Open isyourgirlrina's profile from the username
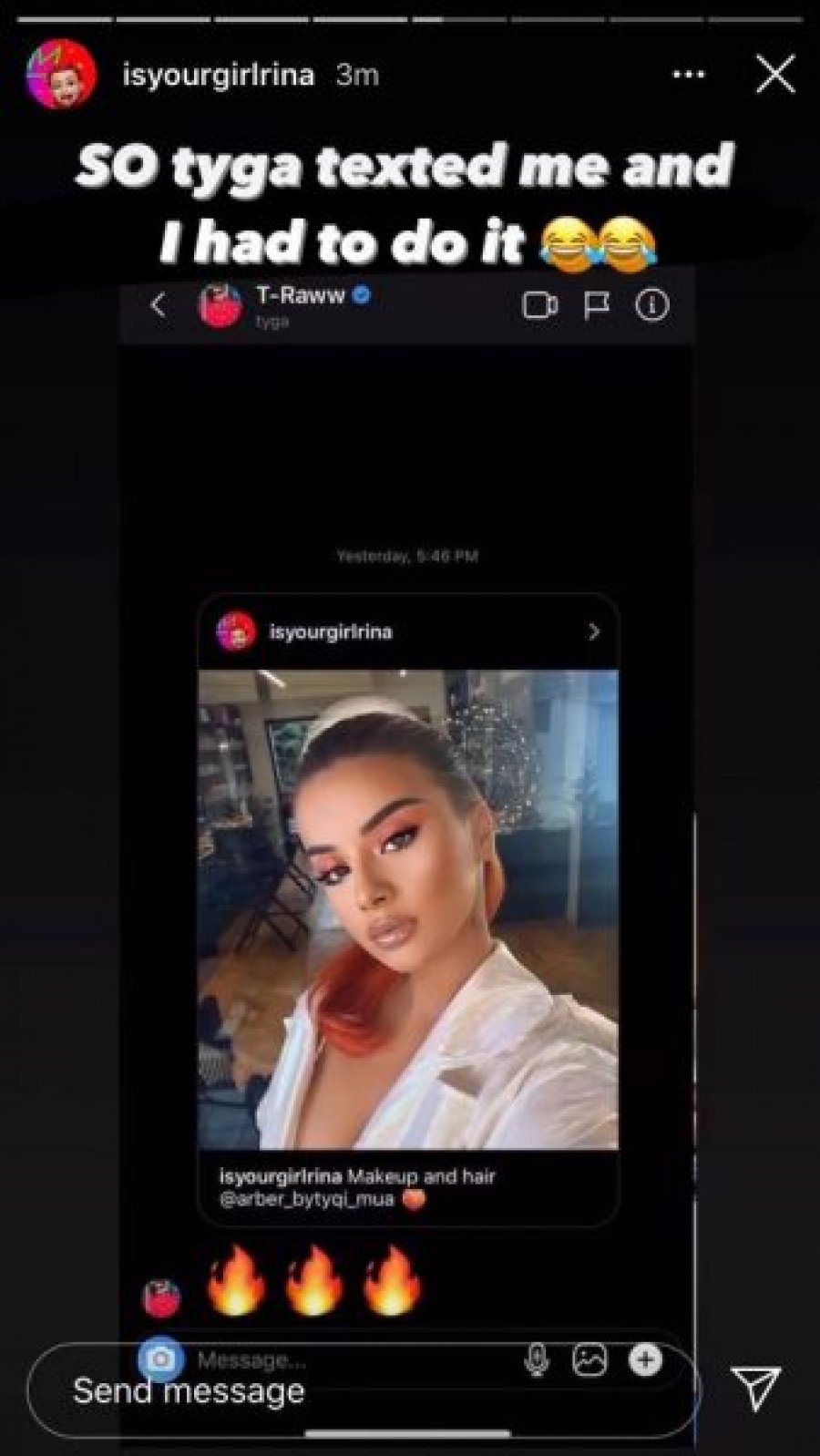 [x=218, y=75]
